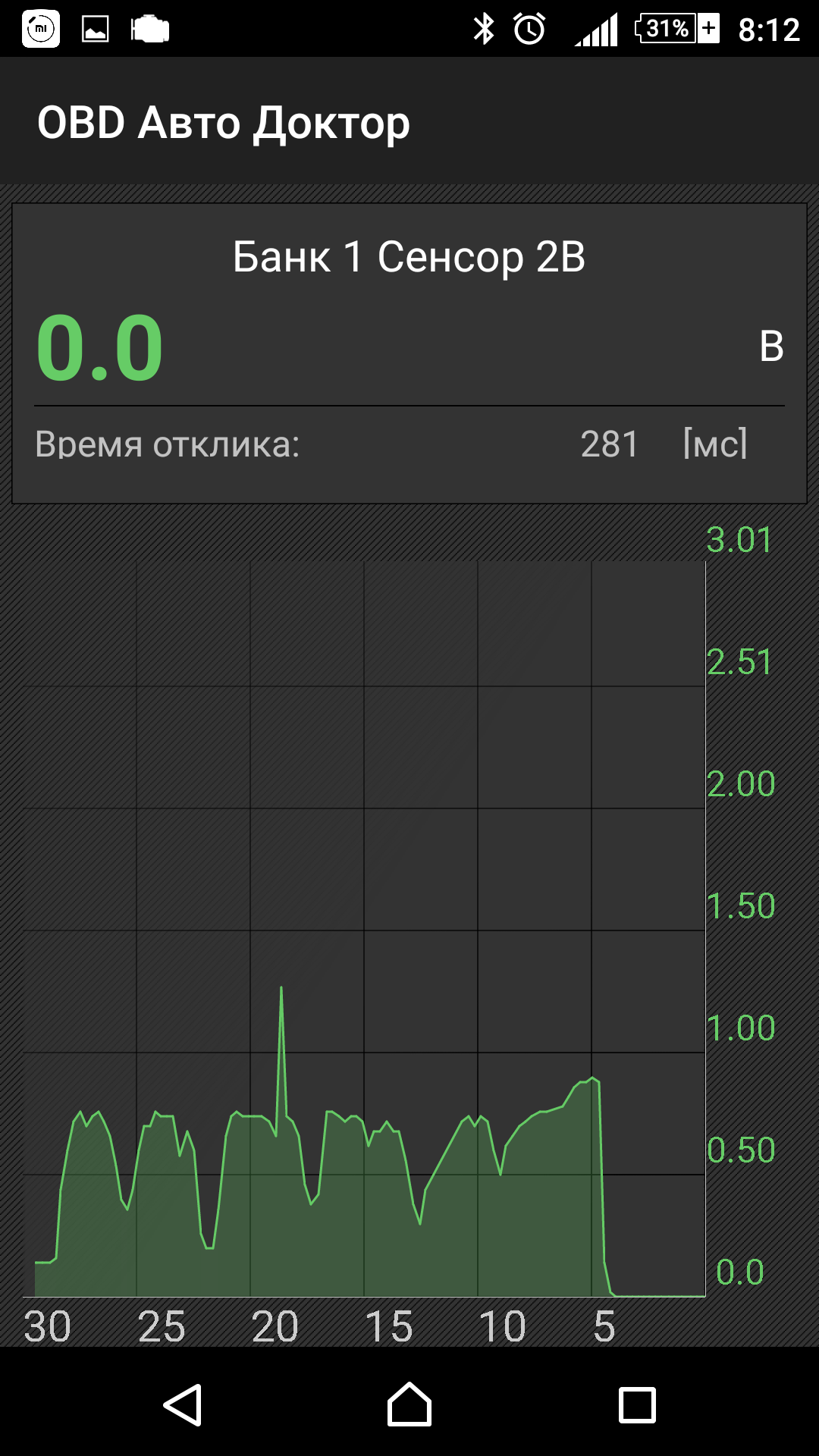This screenshot has width=819, height=1456.
Task: Return to the home screen
Action: 409,1404
